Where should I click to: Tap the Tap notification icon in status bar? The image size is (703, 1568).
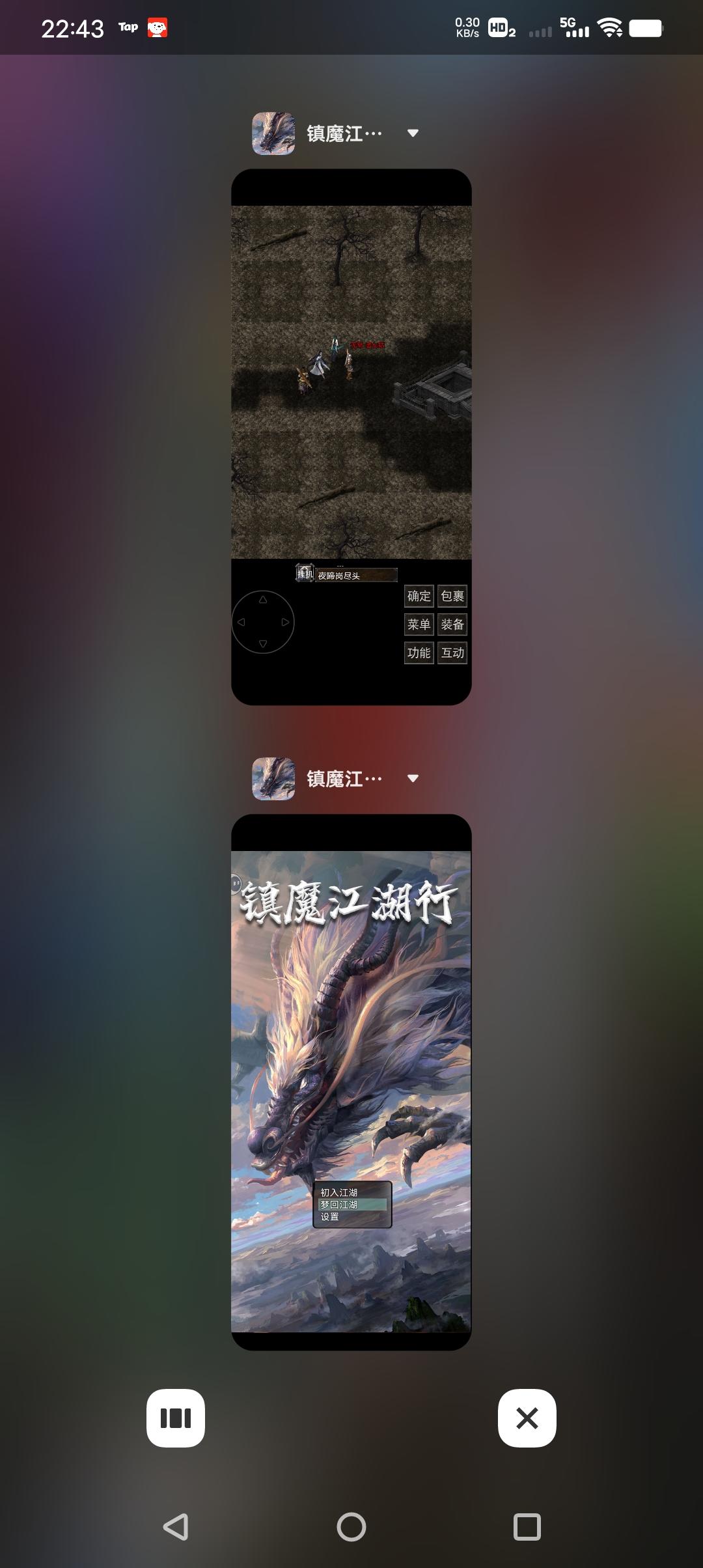[158, 27]
